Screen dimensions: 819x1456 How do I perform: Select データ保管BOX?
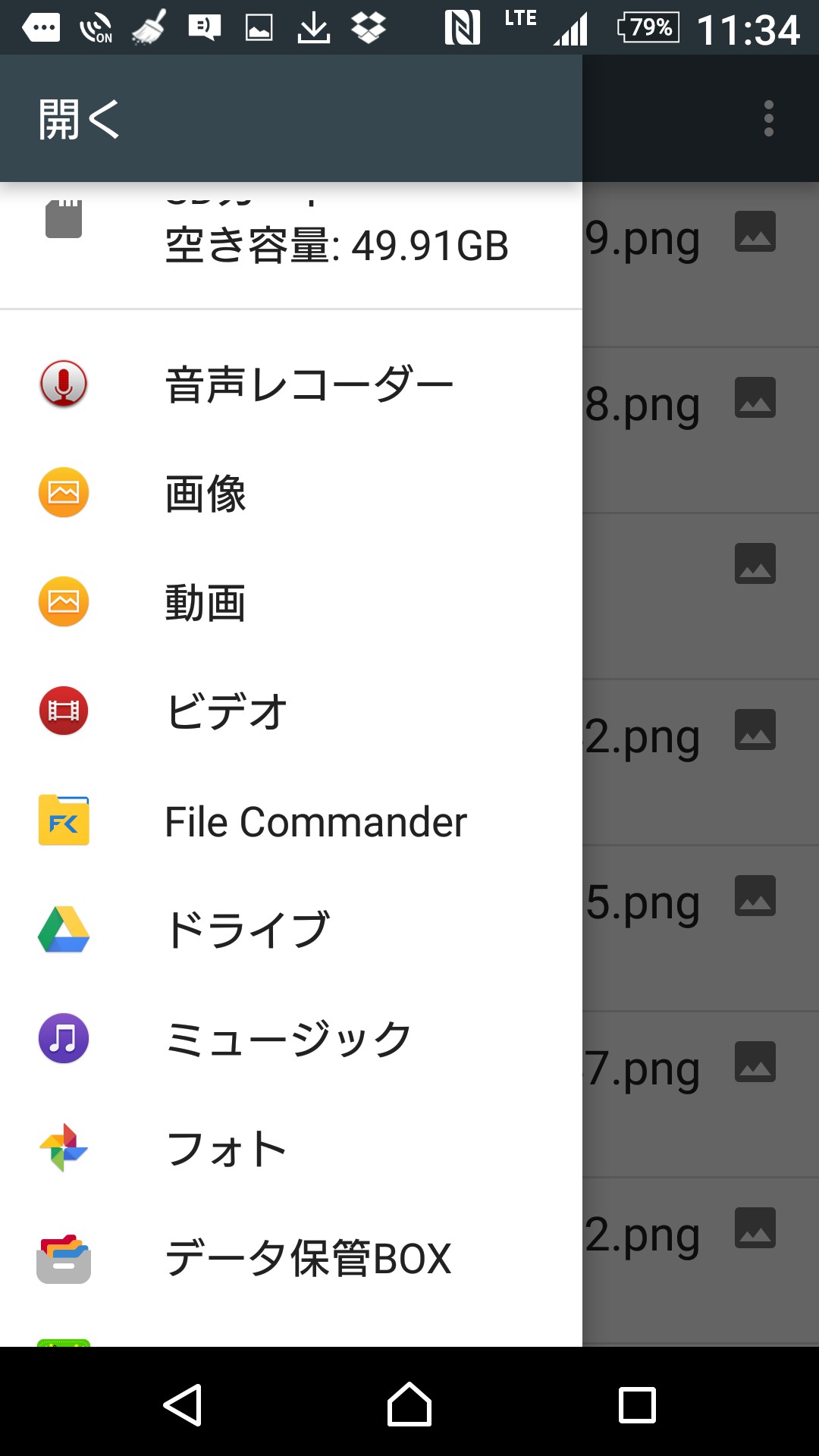point(291,1258)
